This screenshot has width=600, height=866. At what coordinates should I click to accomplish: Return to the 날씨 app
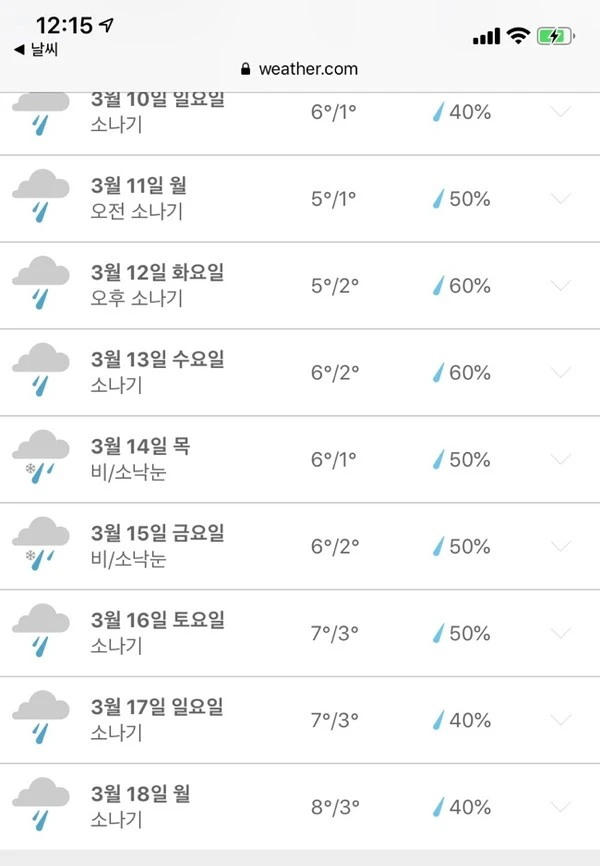(x=36, y=50)
